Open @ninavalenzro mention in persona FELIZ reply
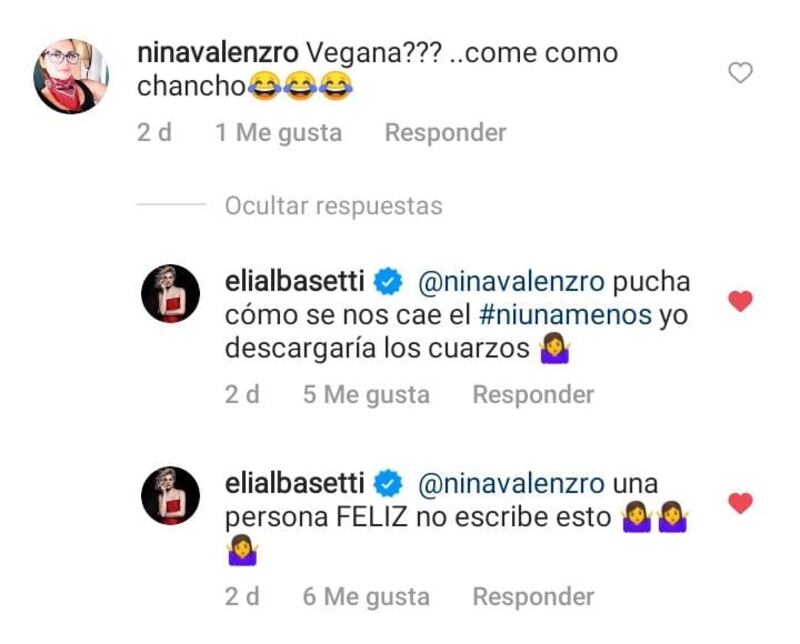This screenshot has width=800, height=644. (x=511, y=484)
